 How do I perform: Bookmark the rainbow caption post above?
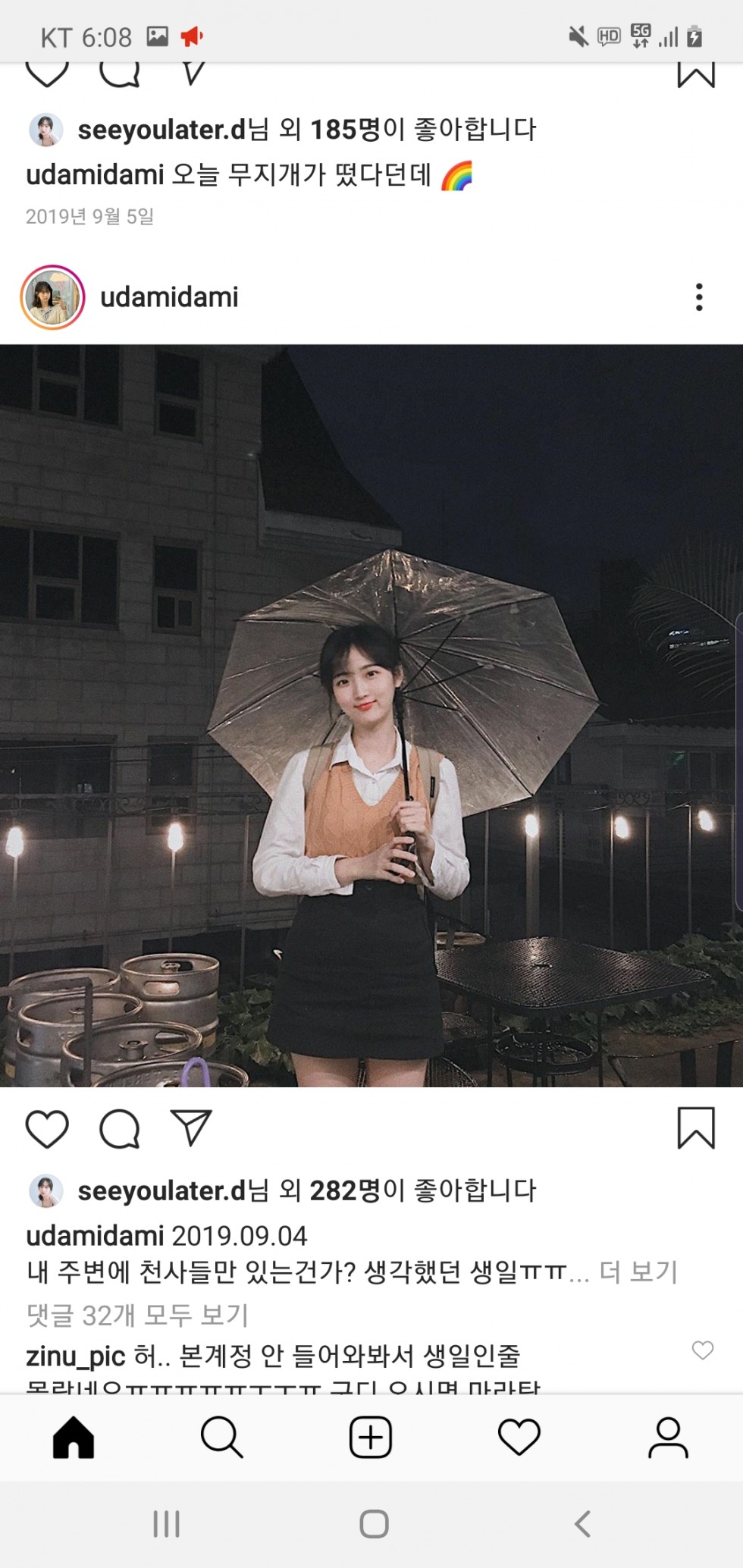click(x=696, y=75)
